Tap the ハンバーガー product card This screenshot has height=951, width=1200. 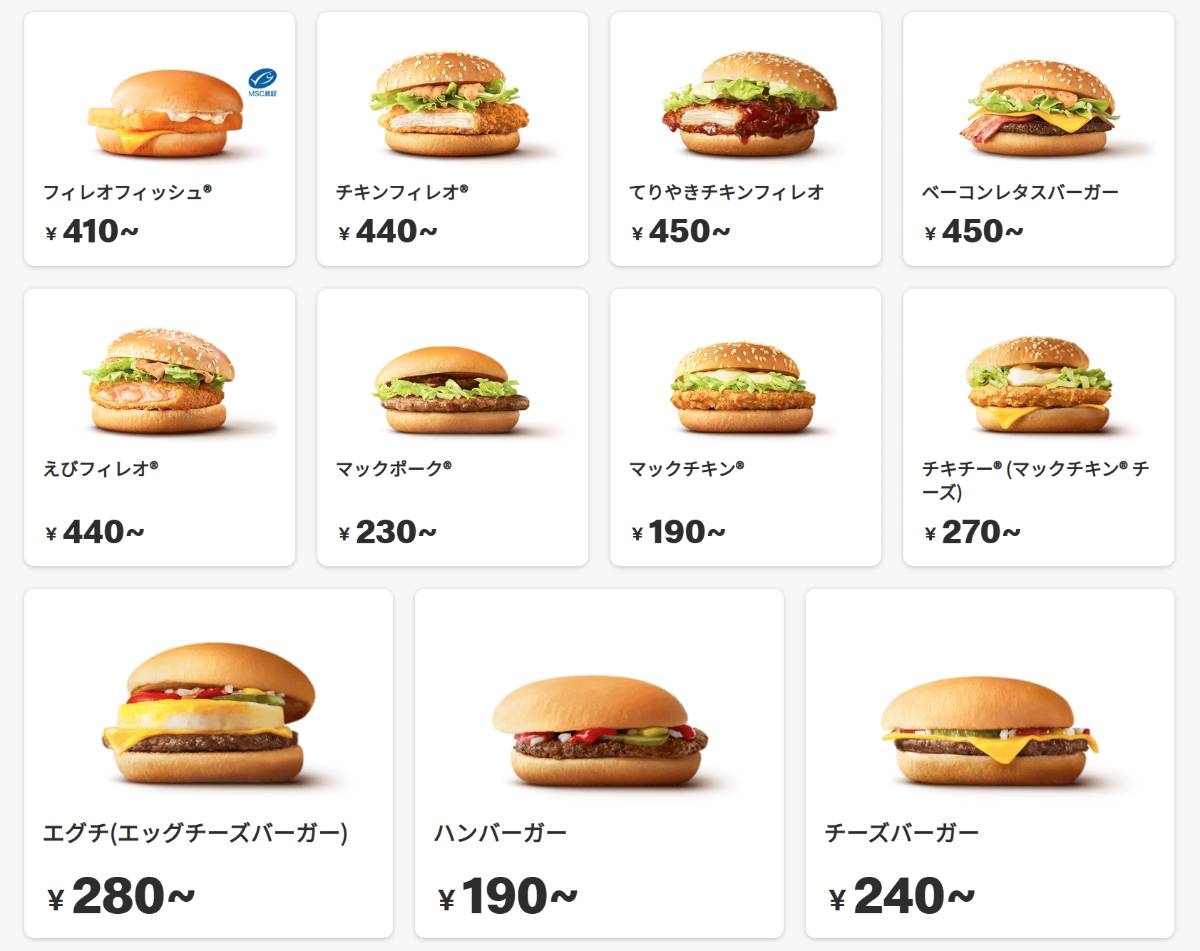599,763
